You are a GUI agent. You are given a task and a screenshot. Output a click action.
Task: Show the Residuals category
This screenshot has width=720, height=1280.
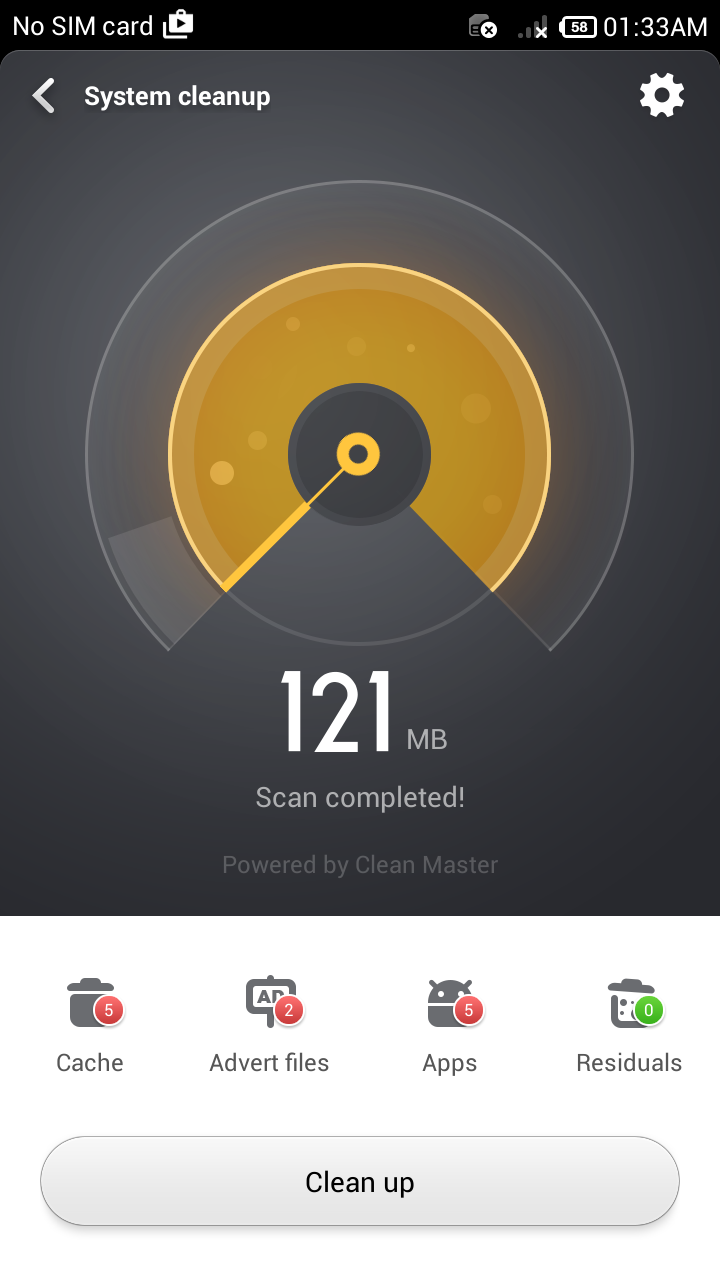tap(629, 1025)
